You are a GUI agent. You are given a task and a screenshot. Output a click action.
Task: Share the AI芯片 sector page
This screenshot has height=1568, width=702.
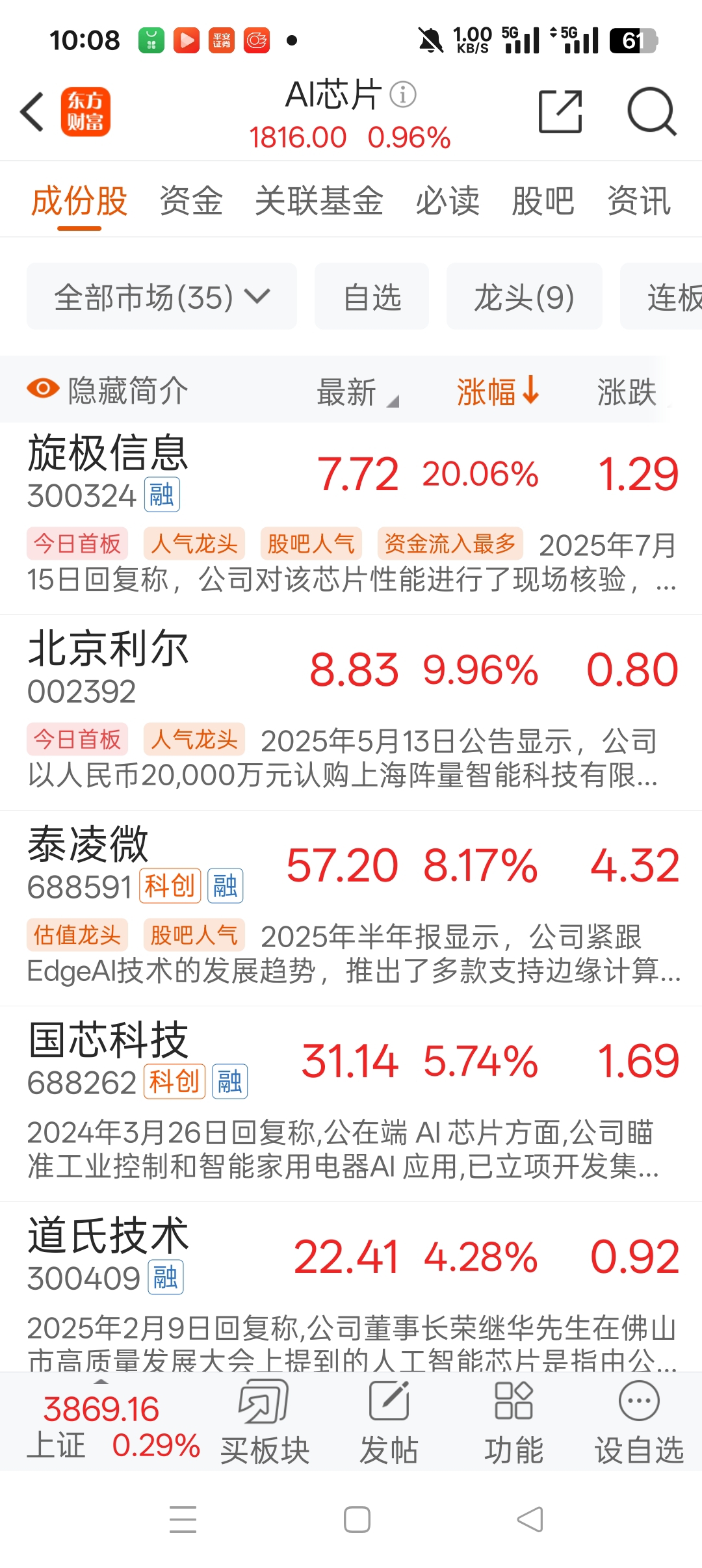pyautogui.click(x=560, y=112)
